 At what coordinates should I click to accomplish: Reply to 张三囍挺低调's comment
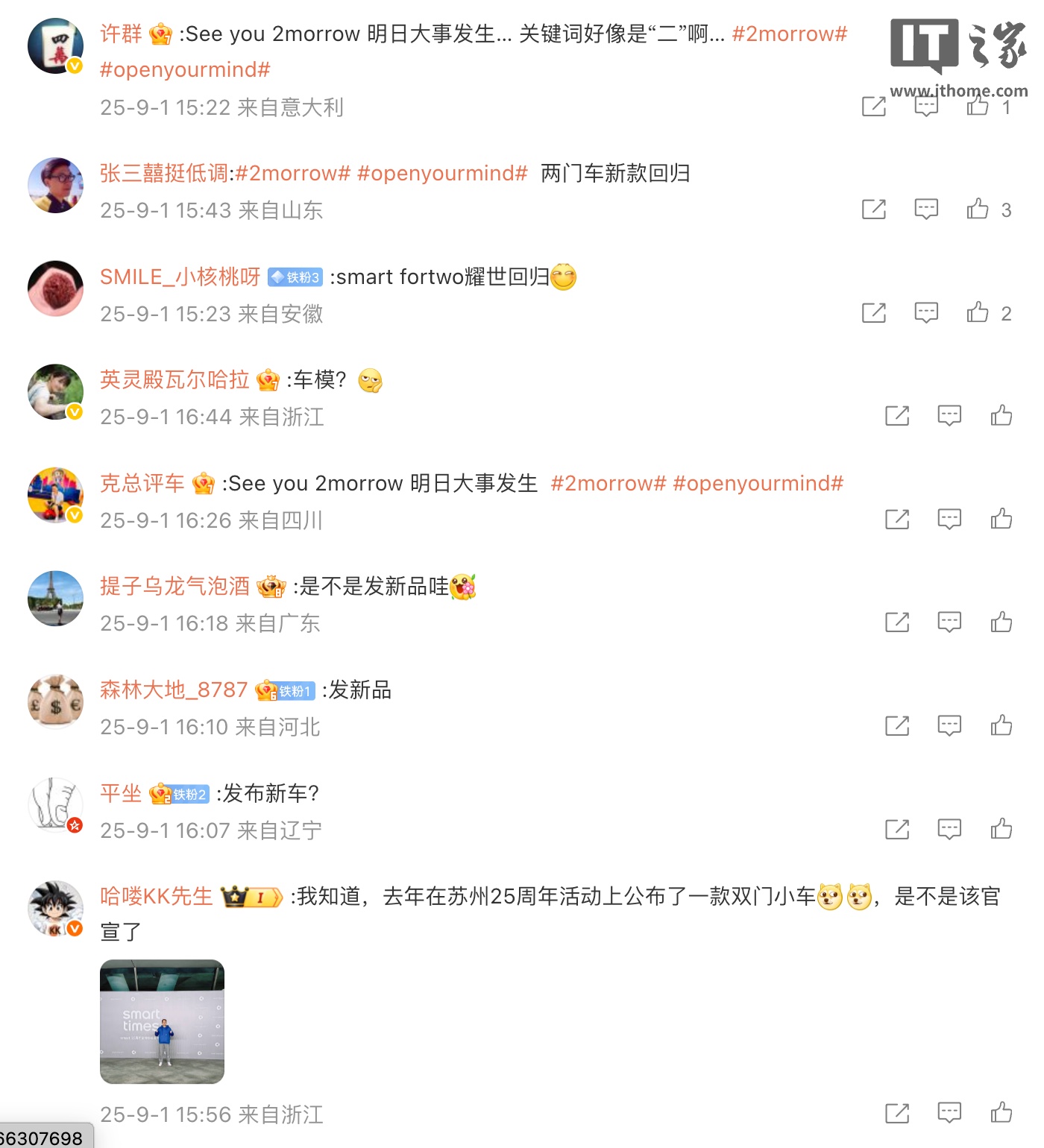click(x=926, y=209)
